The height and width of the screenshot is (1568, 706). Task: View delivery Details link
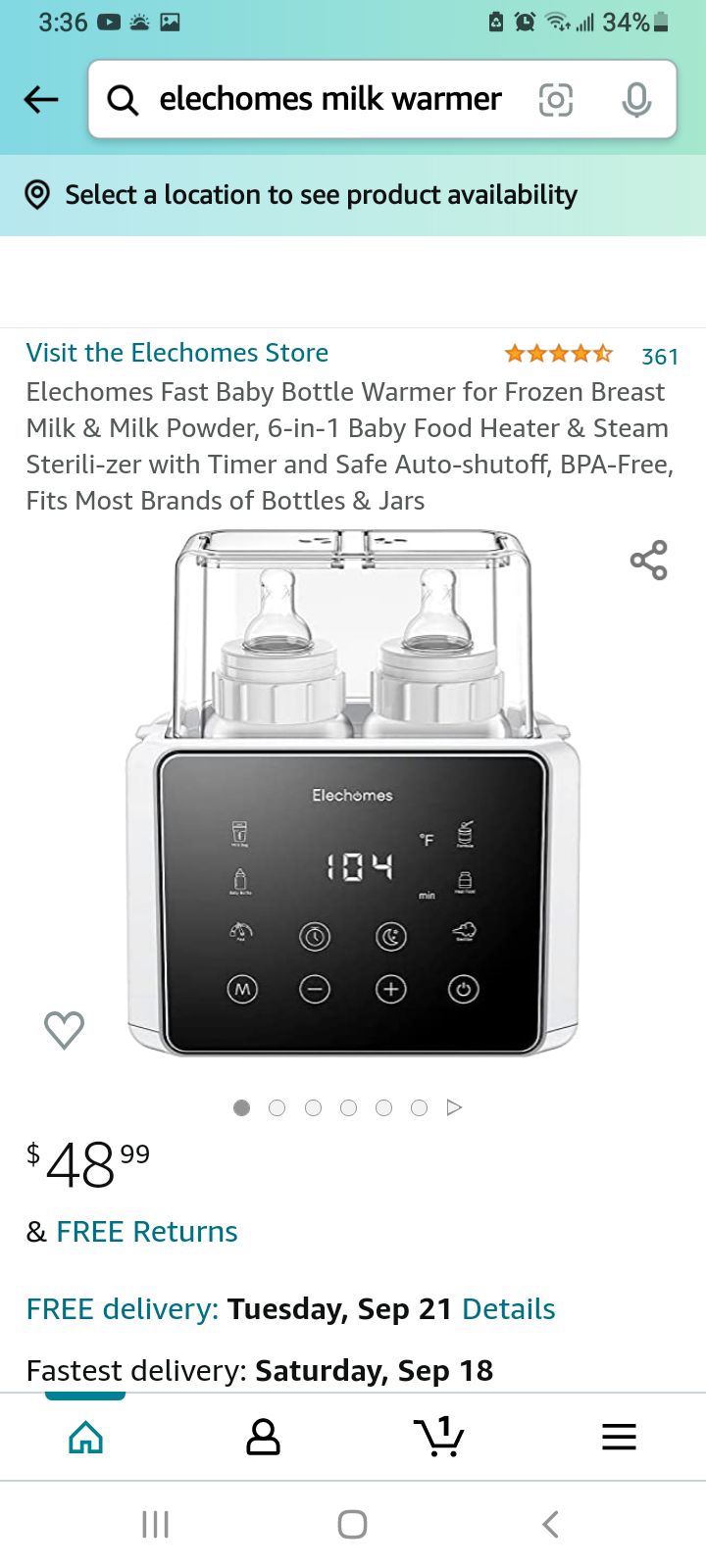509,1309
